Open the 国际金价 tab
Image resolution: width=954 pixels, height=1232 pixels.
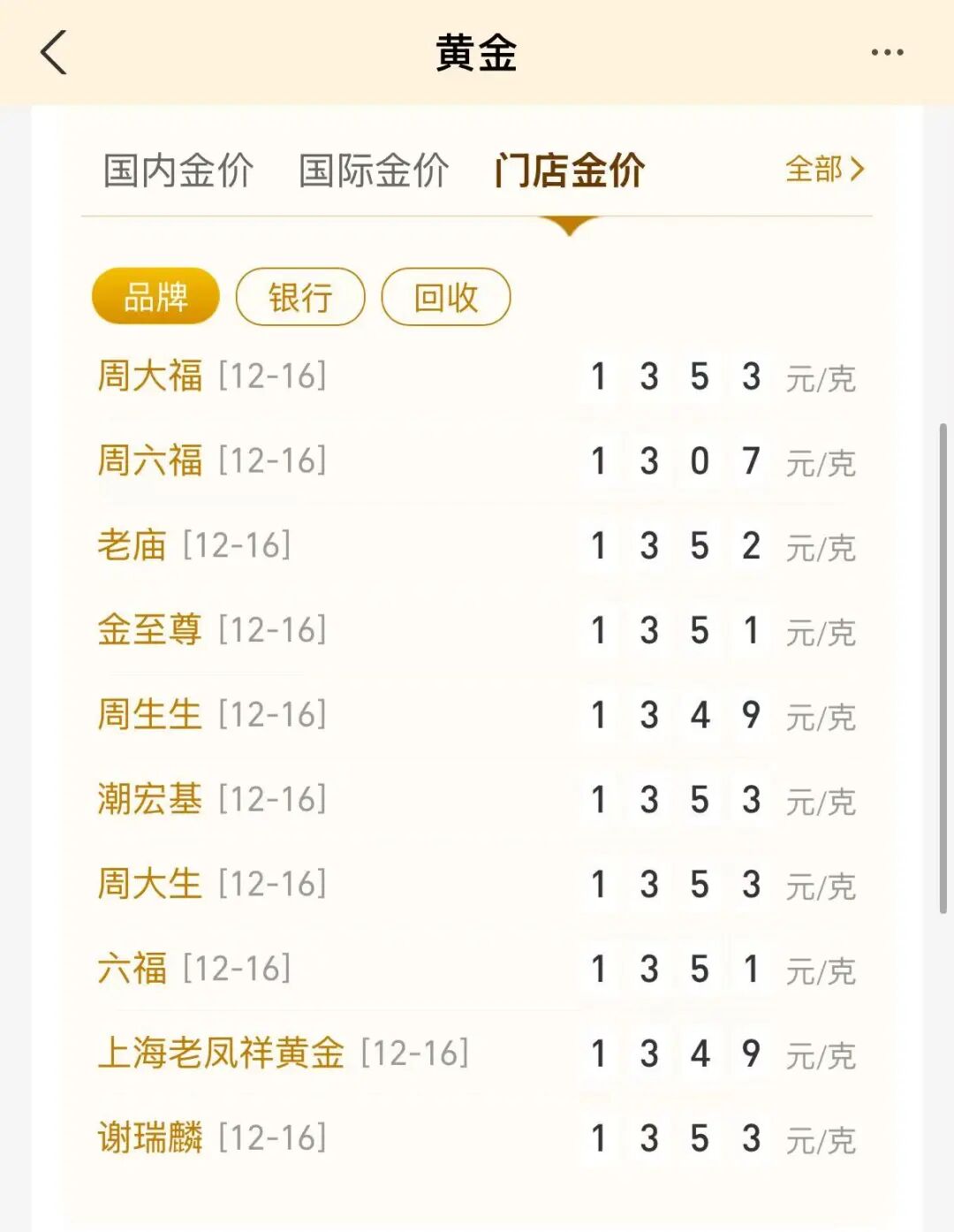(371, 171)
